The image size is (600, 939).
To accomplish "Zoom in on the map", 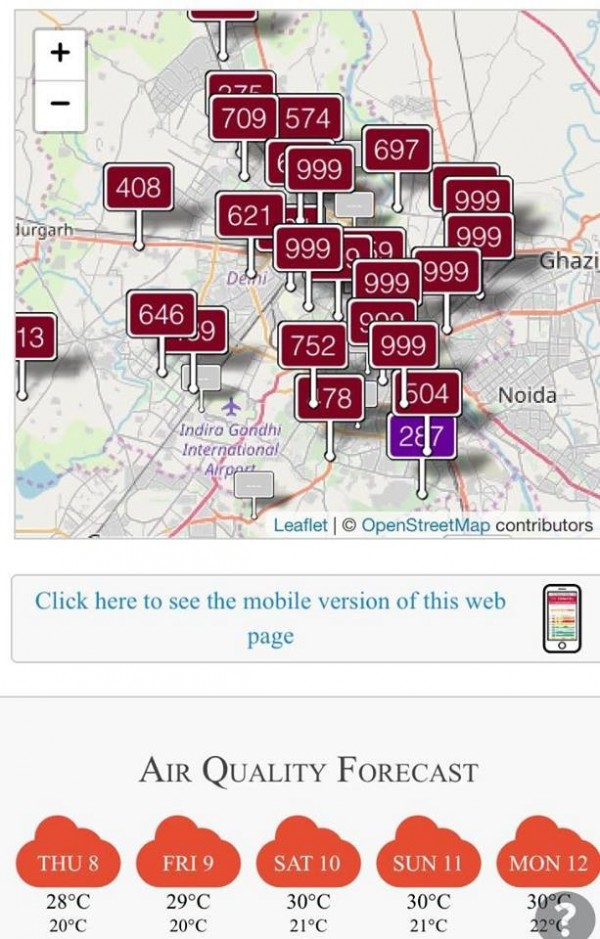I will point(60,54).
